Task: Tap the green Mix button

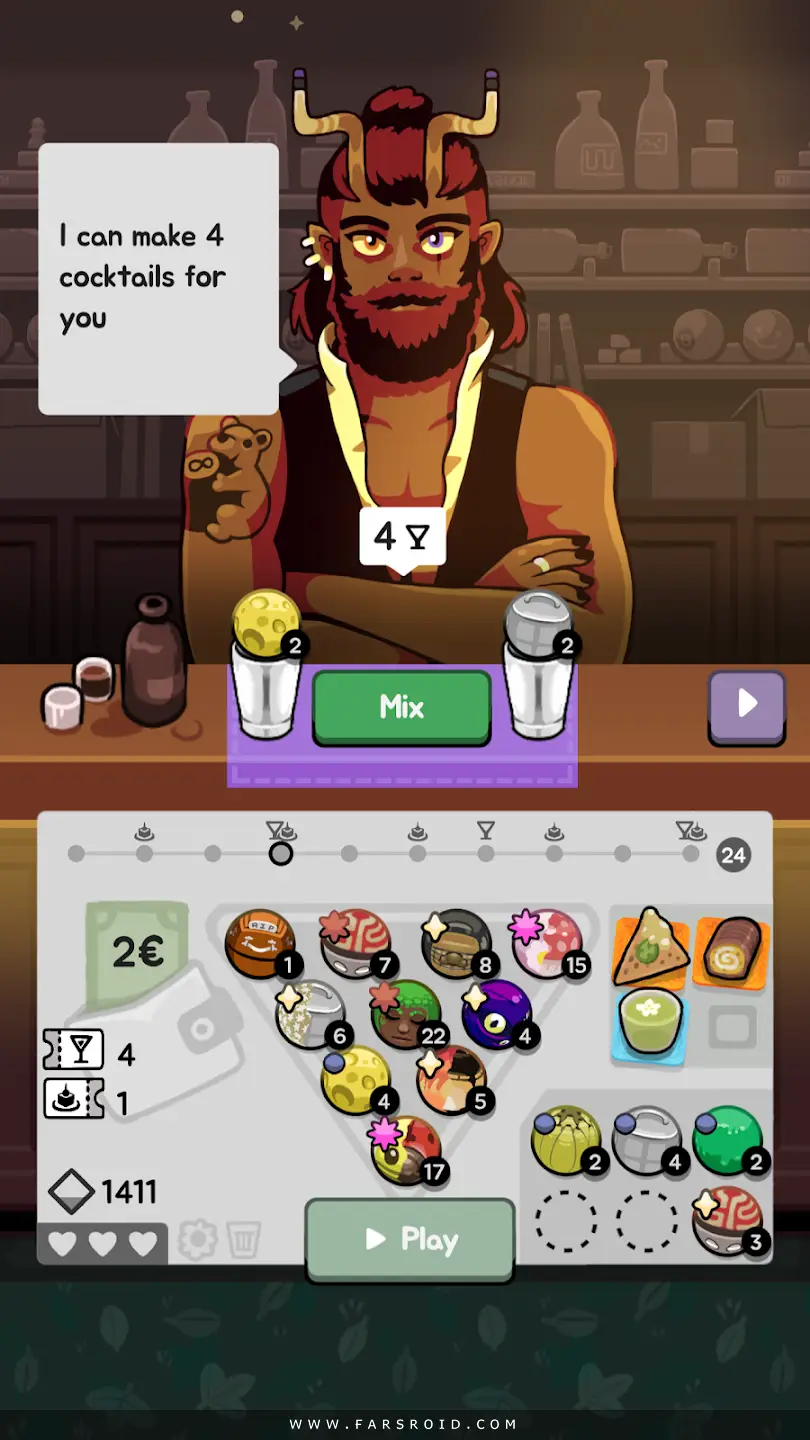Action: click(402, 708)
